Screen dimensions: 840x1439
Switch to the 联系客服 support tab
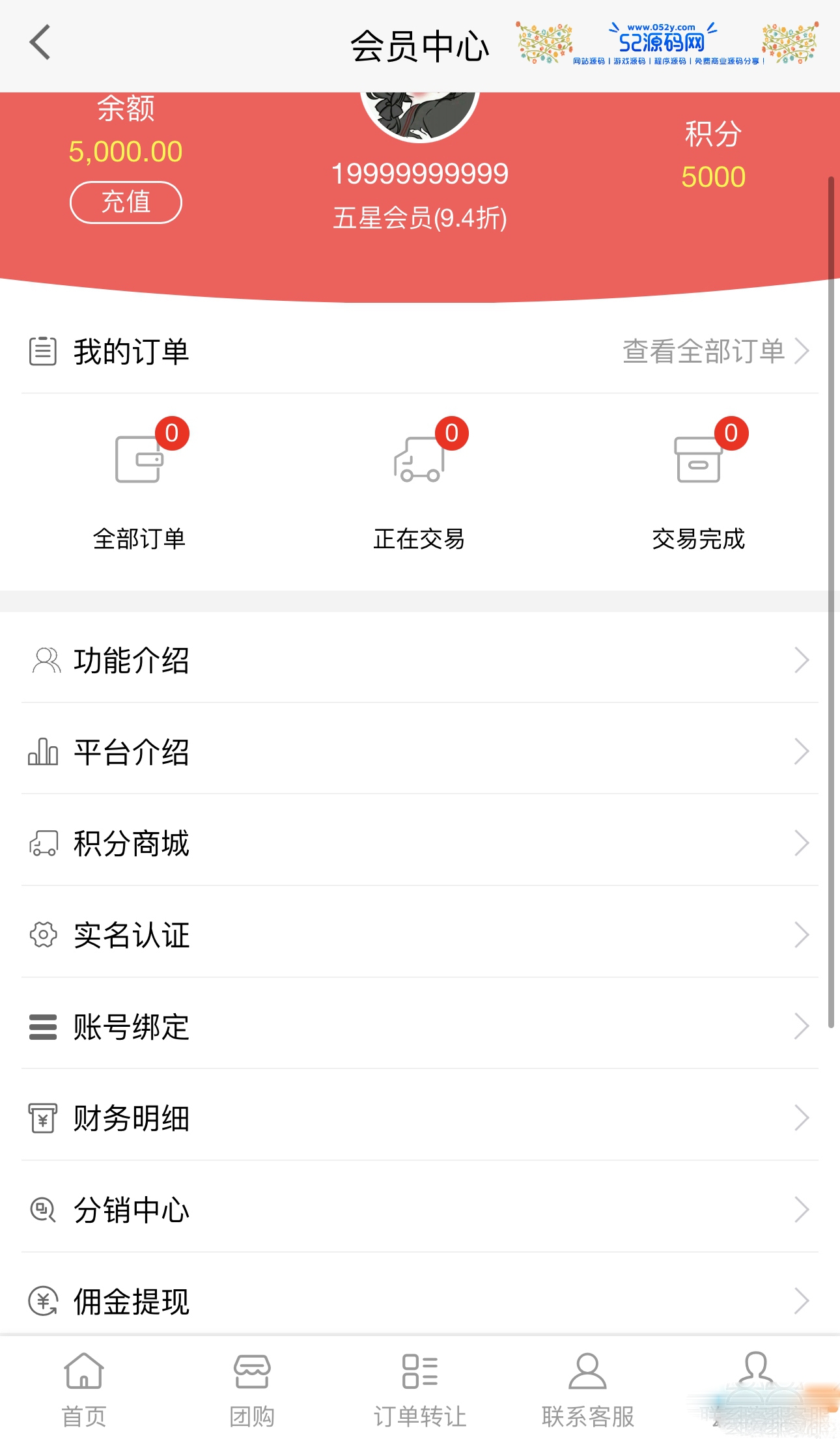coord(588,1388)
